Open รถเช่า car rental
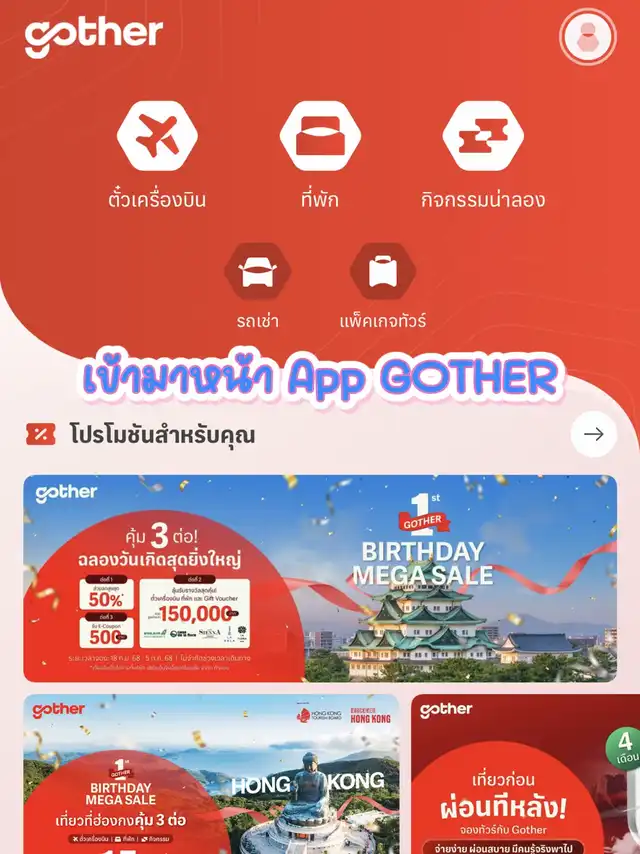Image resolution: width=640 pixels, height=854 pixels. click(258, 272)
